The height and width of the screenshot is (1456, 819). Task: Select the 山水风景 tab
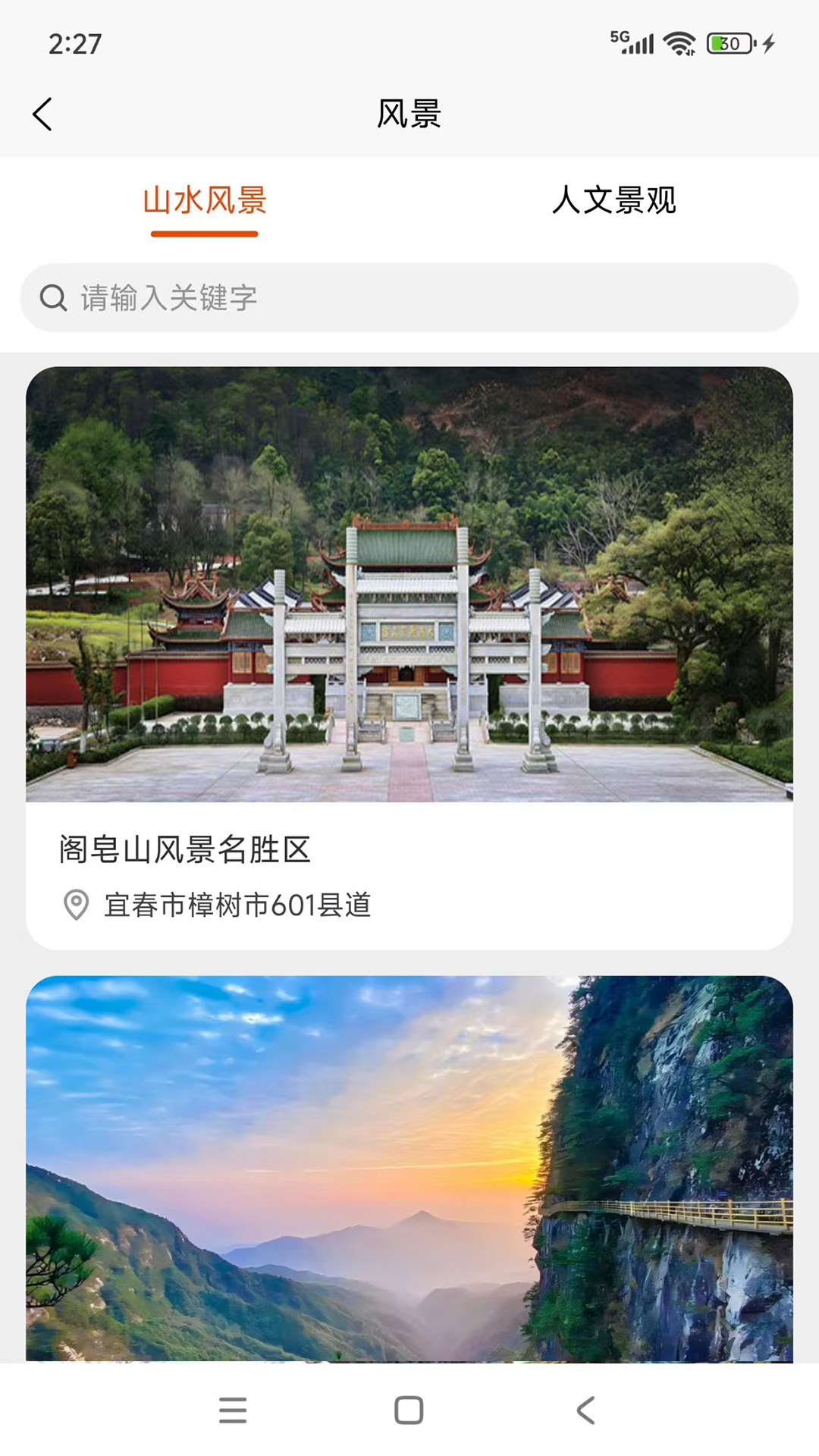(205, 201)
